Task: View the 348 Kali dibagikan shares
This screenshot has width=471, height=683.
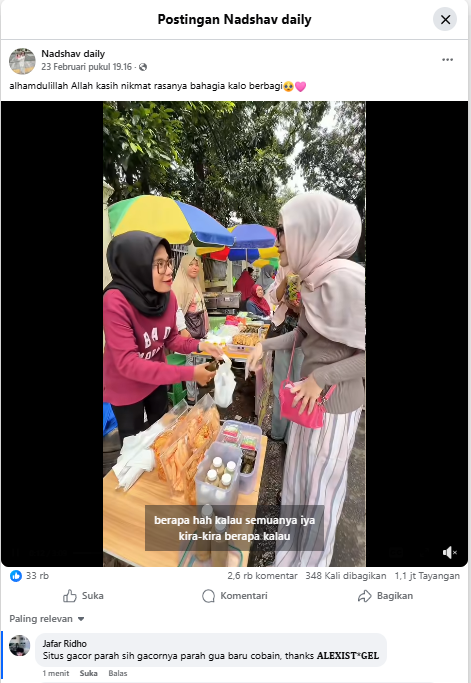Action: click(346, 576)
